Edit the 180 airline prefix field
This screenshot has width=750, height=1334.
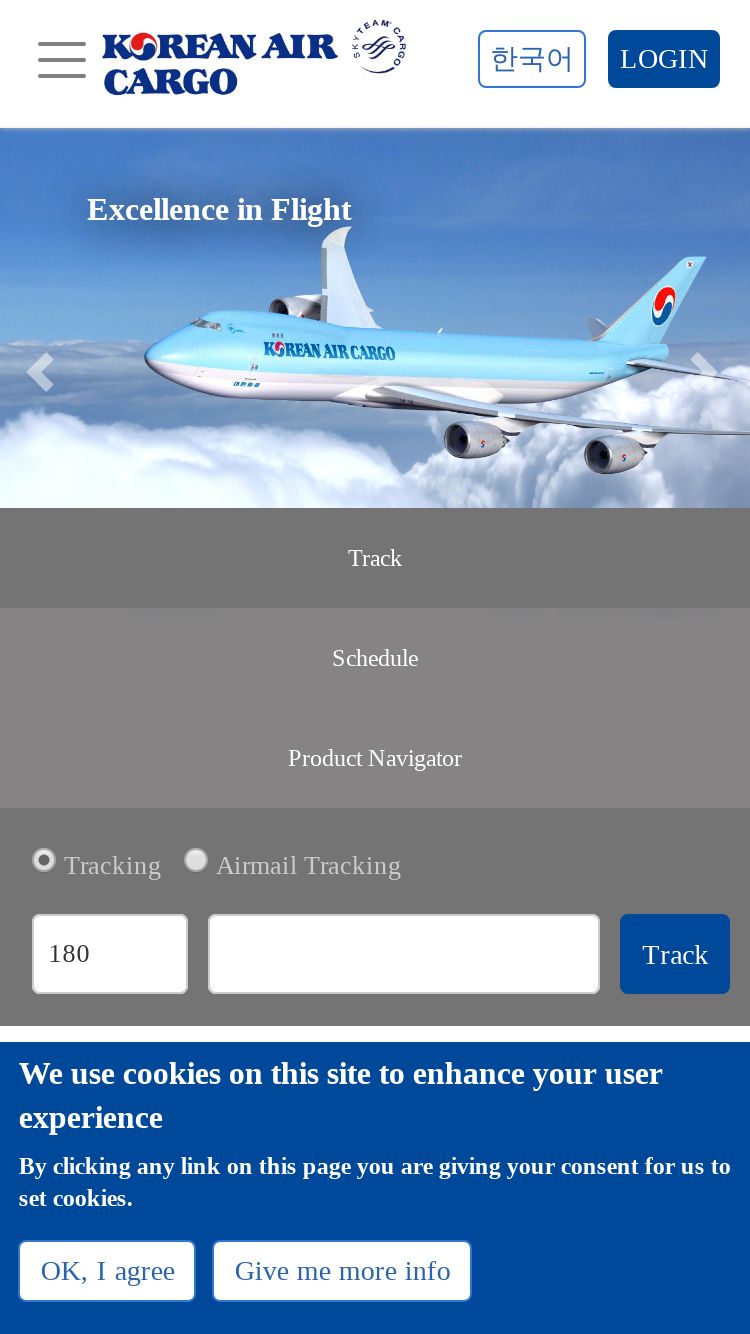tap(110, 954)
